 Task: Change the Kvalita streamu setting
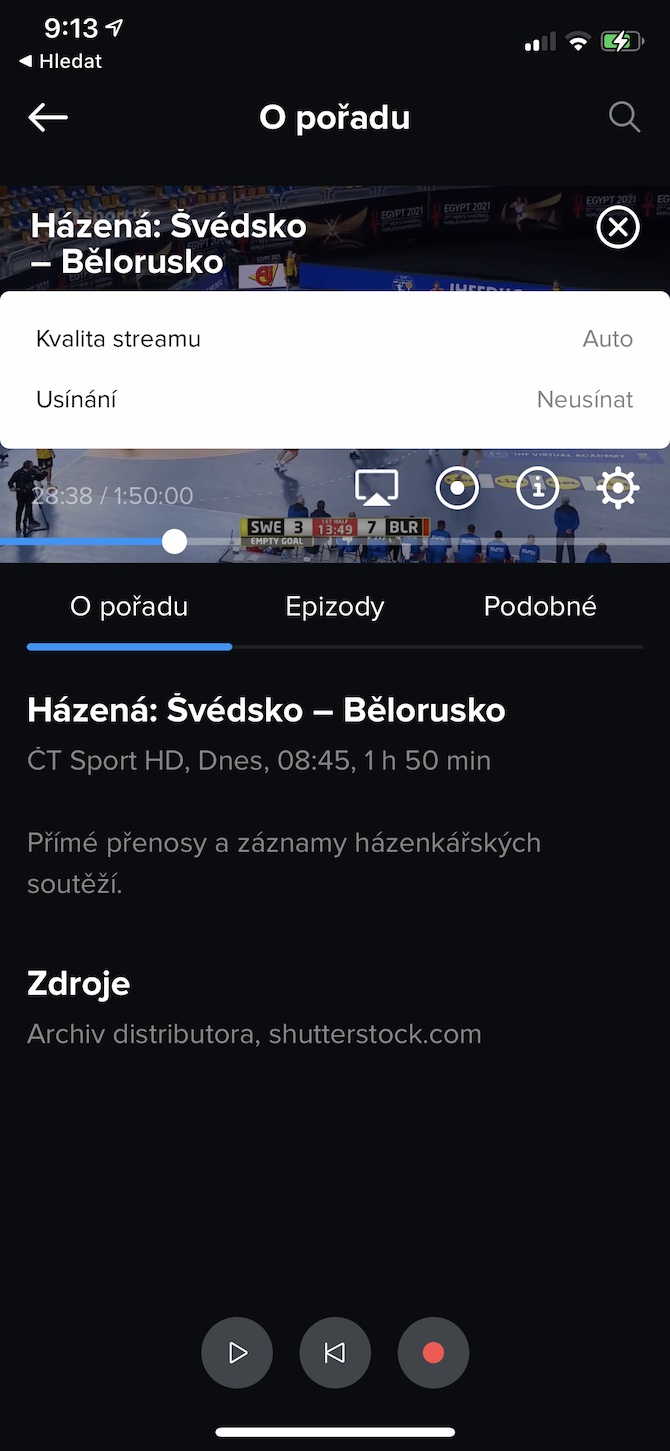334,339
